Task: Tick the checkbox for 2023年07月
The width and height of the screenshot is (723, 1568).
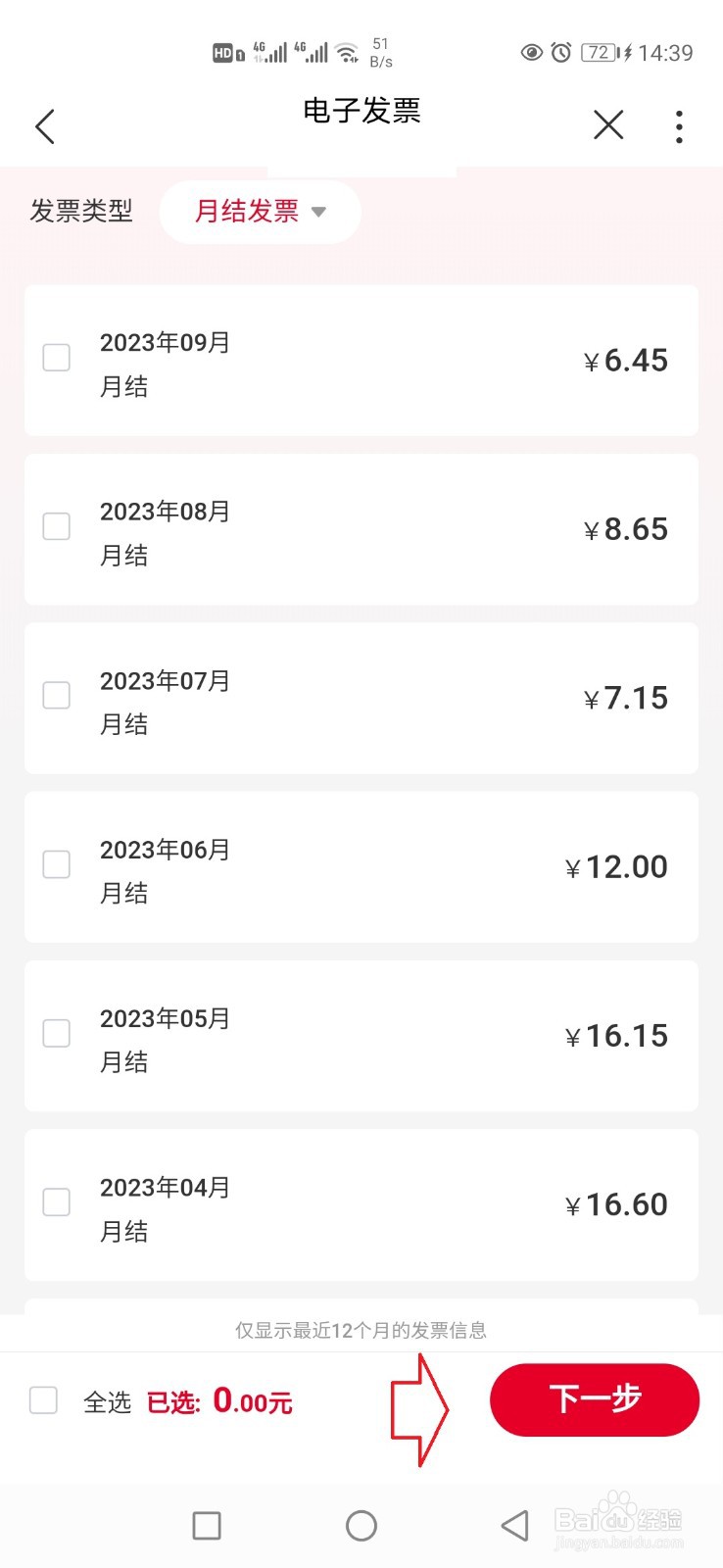Action: coord(57,695)
